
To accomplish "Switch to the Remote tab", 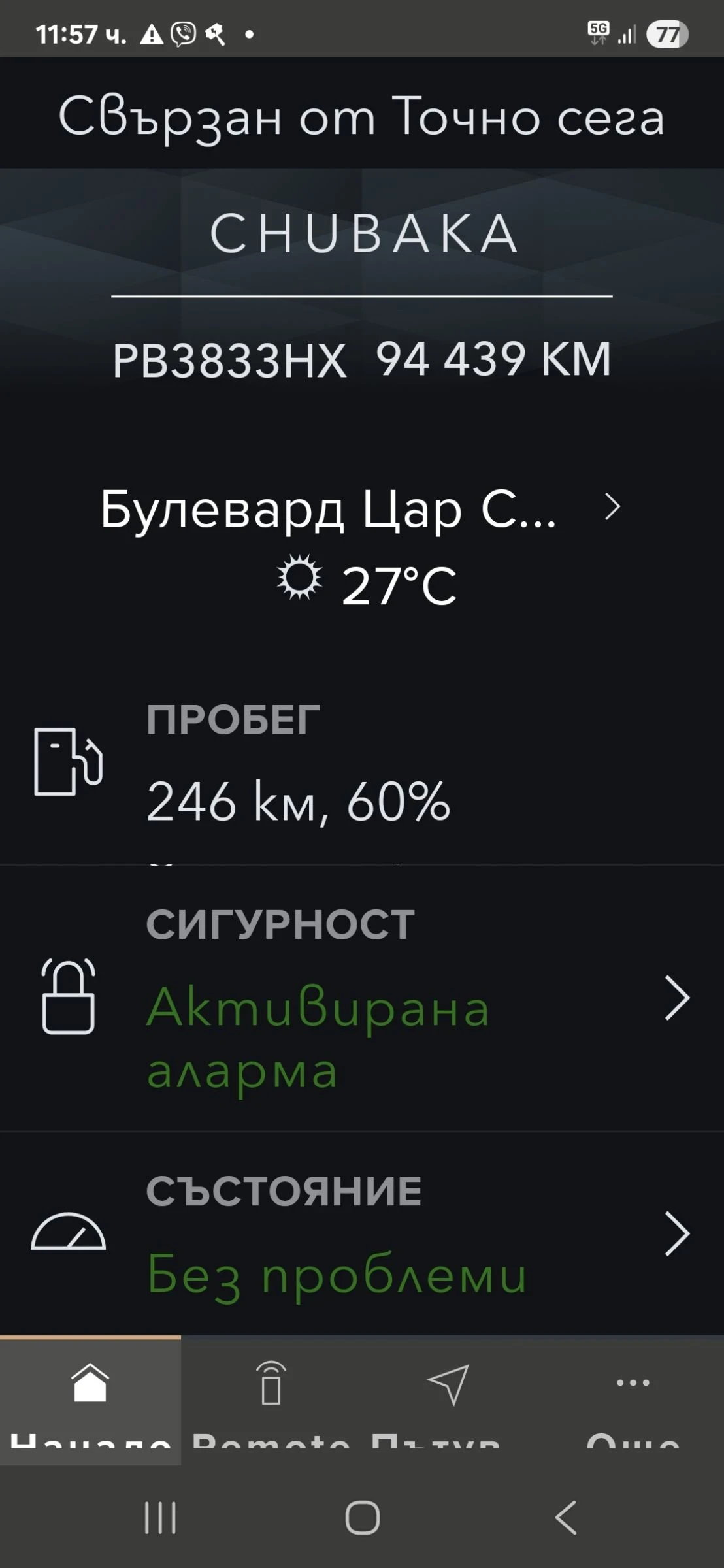I will (x=271, y=1397).
